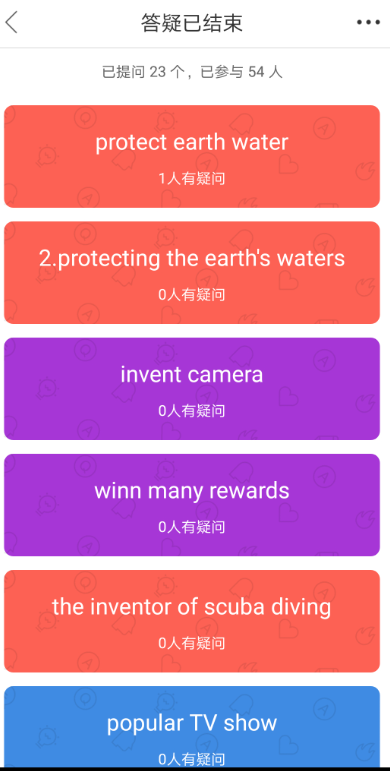This screenshot has height=771, width=390.
Task: Tap the 'popular TV show' card
Action: point(192,726)
